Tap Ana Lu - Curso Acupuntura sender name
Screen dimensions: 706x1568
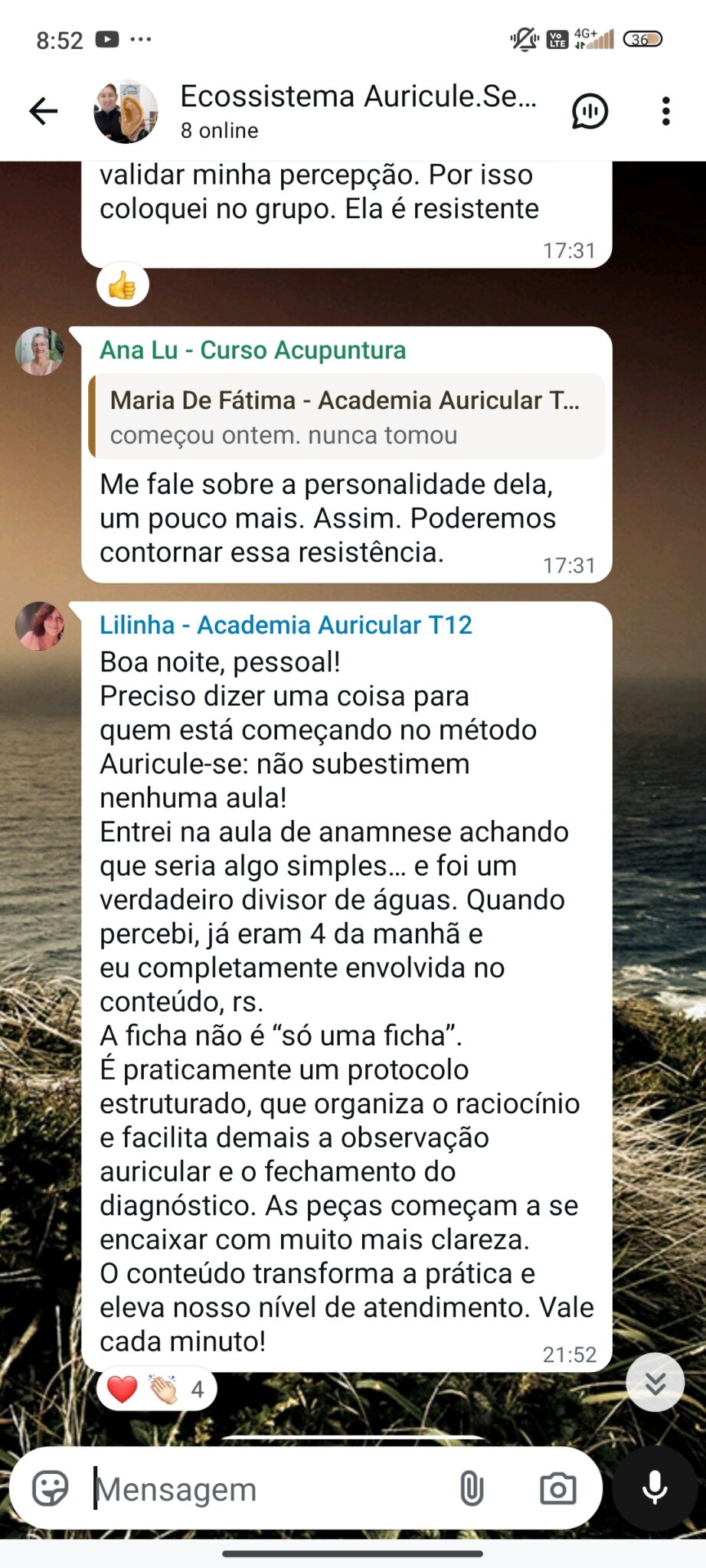point(253,351)
